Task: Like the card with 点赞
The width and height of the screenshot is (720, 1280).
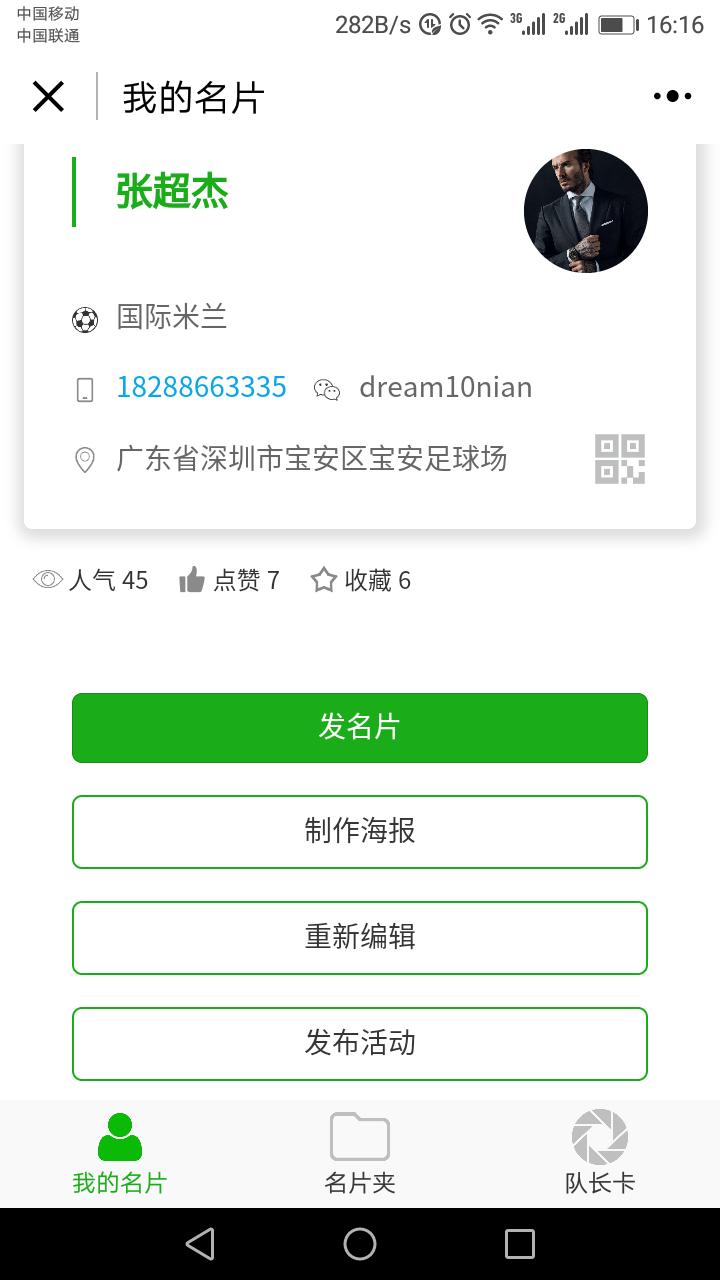Action: (229, 580)
